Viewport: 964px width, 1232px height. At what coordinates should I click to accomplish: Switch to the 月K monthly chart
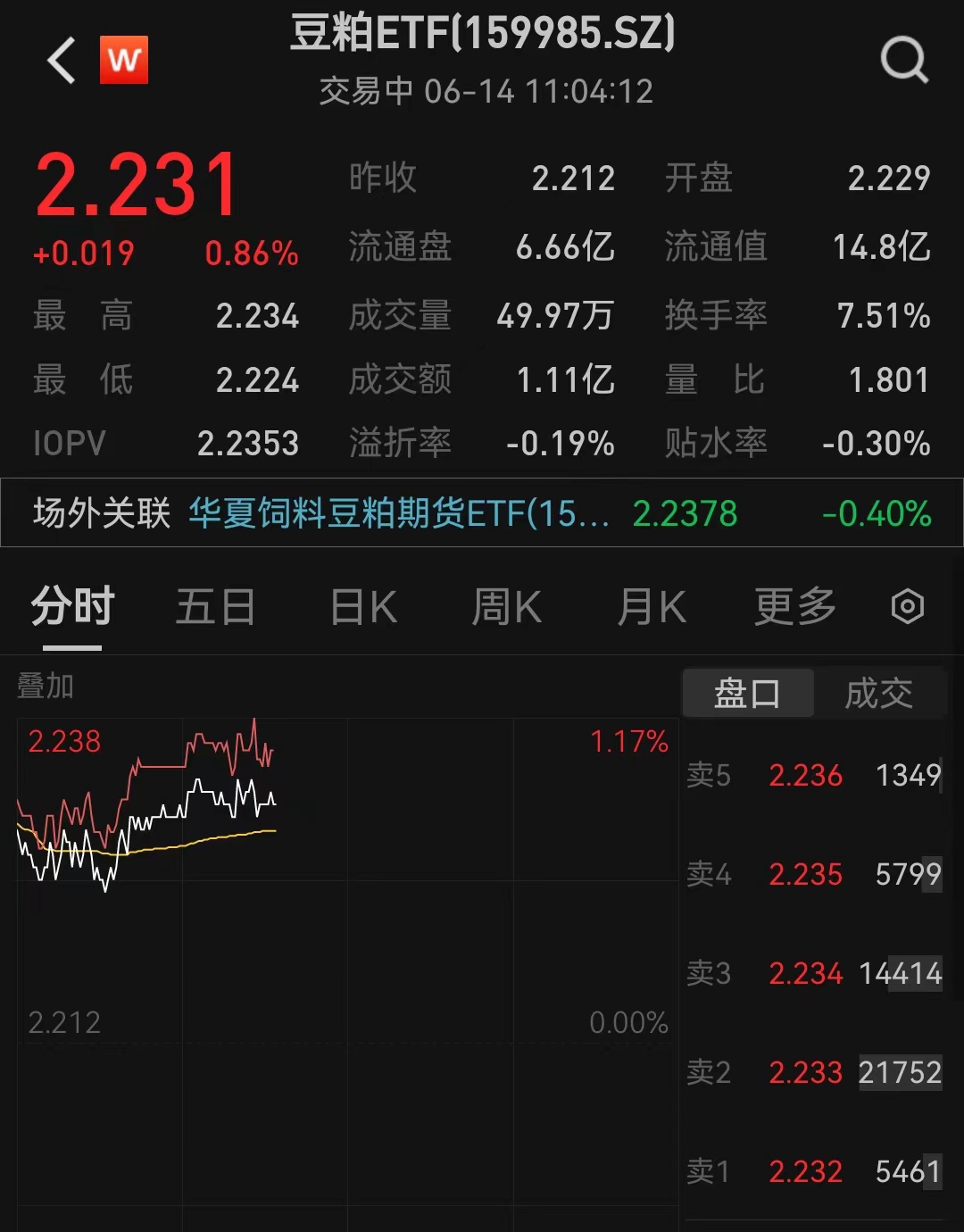pos(652,605)
